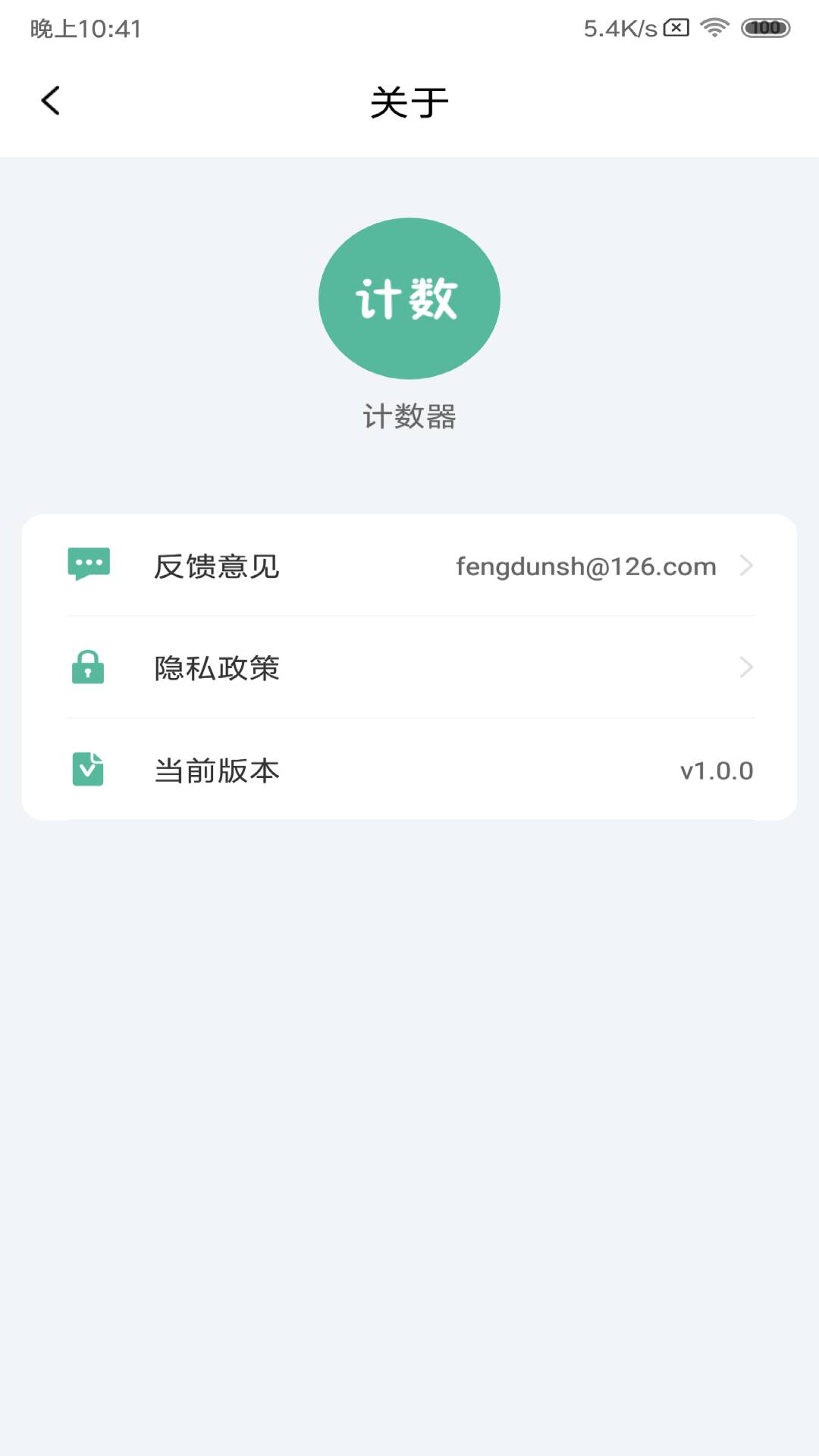Go back from the 关于 page
The image size is (819, 1456).
point(51,101)
